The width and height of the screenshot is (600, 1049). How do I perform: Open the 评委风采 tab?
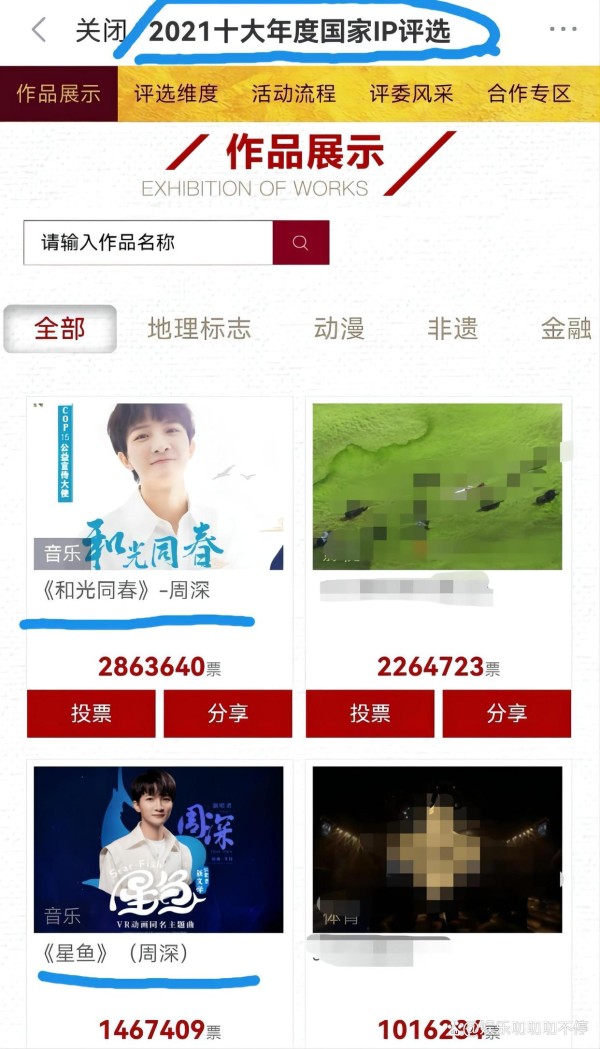[x=411, y=94]
